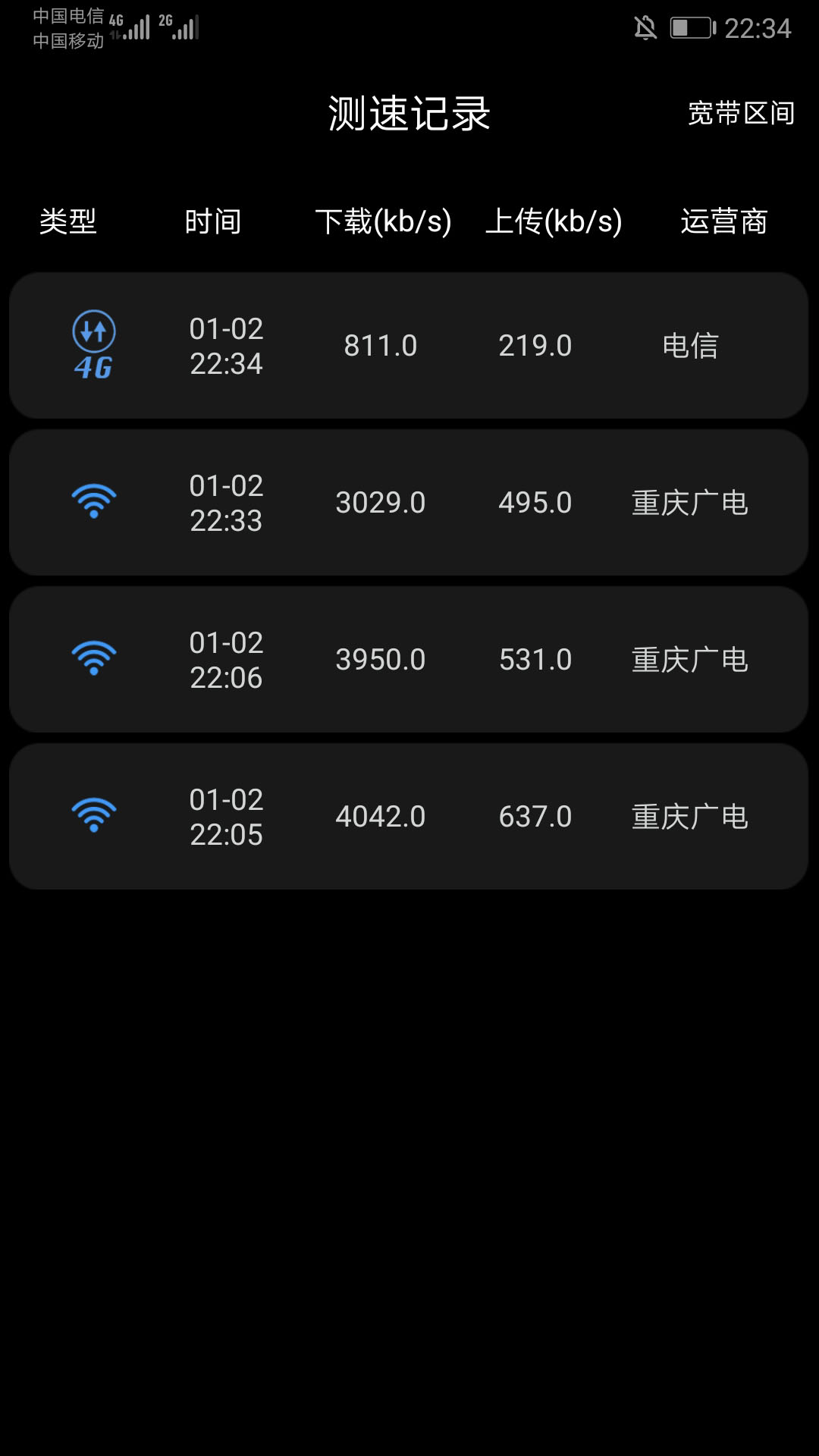The image size is (819, 1456).
Task: Open the 4G 电信 record from 22:34
Action: pyautogui.click(x=408, y=346)
